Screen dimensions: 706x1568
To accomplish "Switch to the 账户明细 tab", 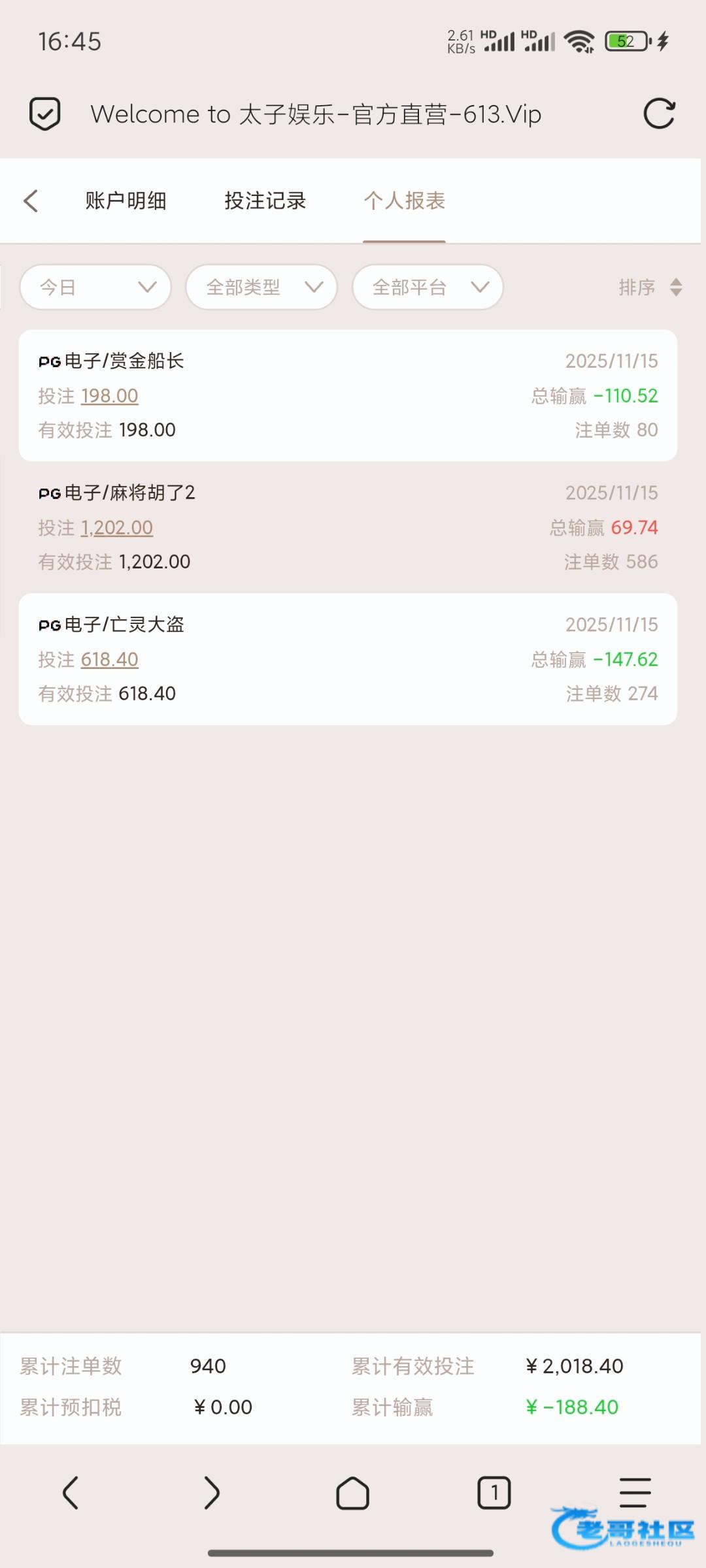I will click(126, 201).
